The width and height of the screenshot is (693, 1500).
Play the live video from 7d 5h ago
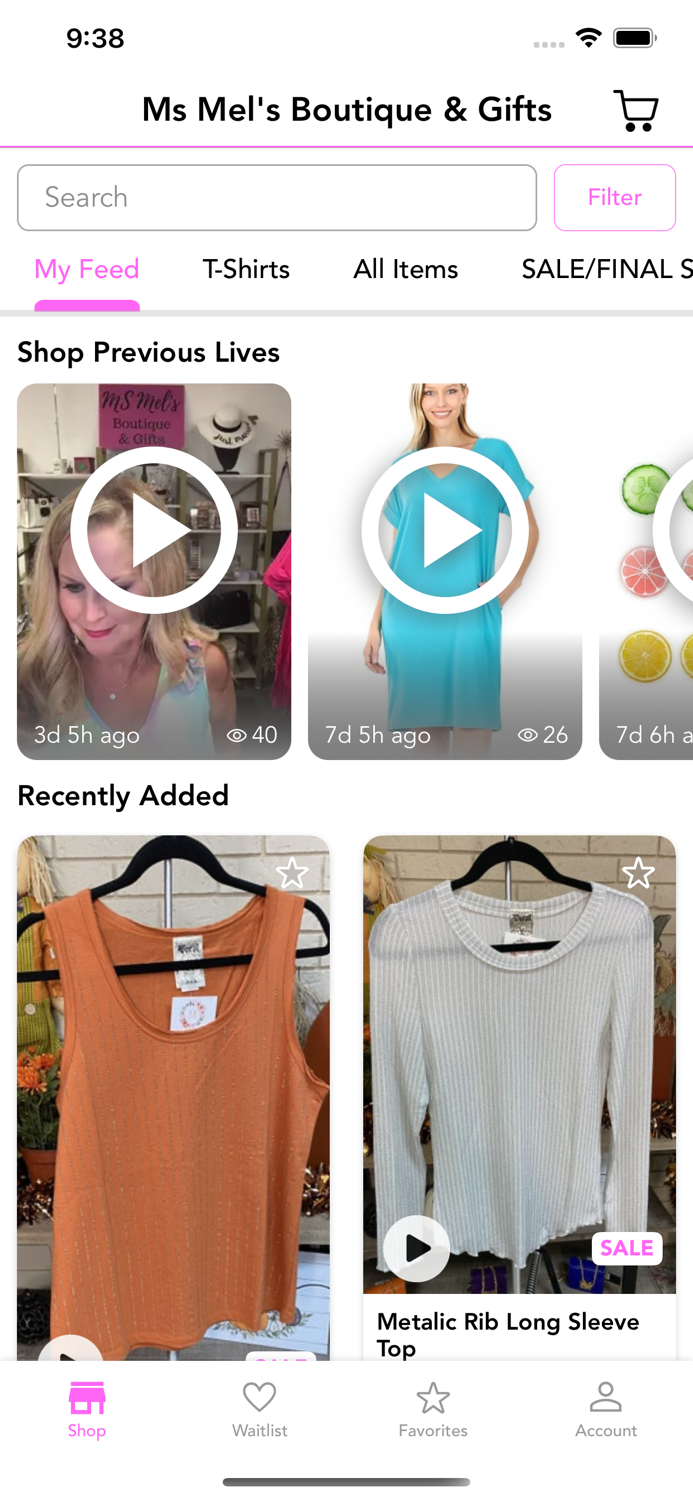click(x=445, y=530)
